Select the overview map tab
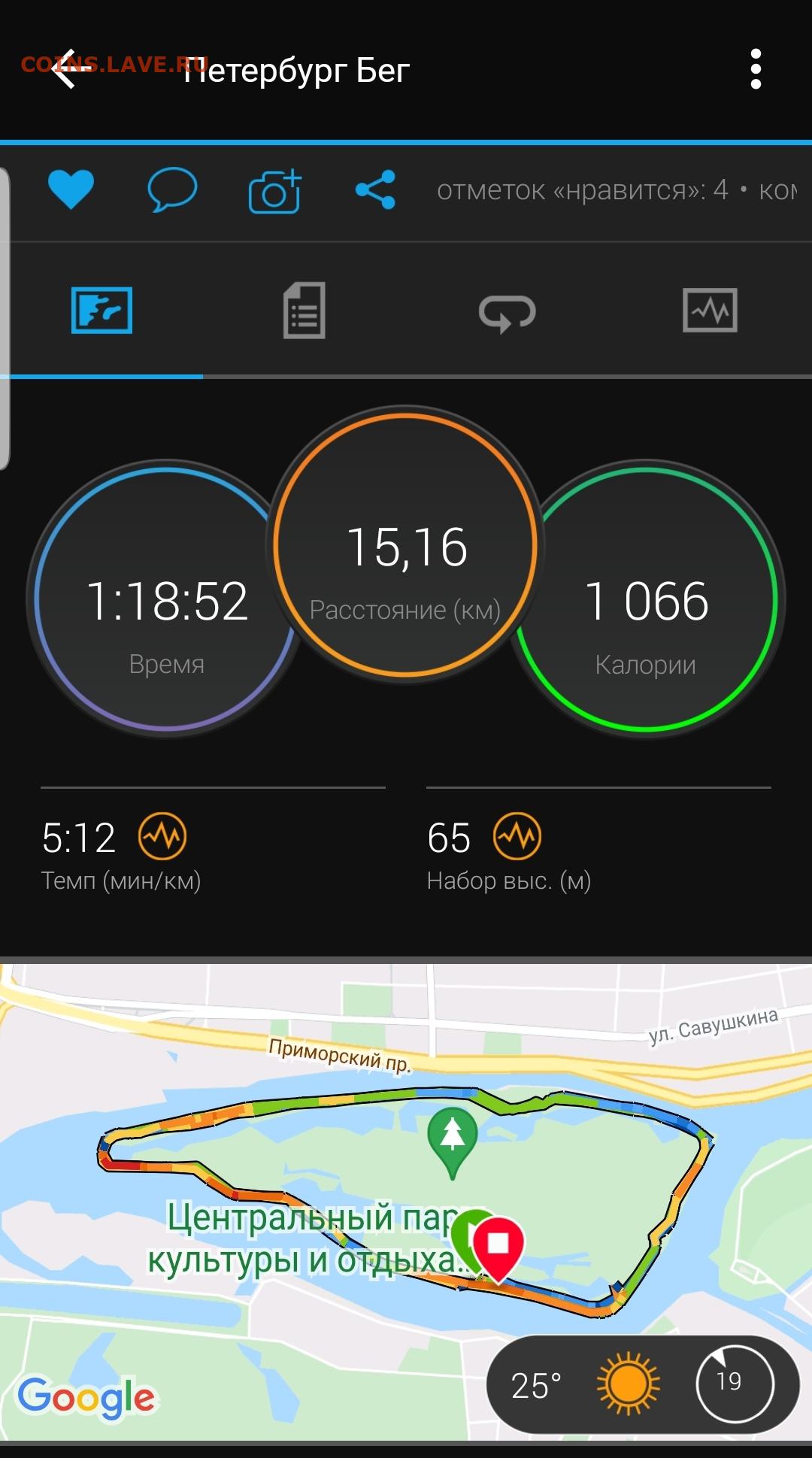 101,310
